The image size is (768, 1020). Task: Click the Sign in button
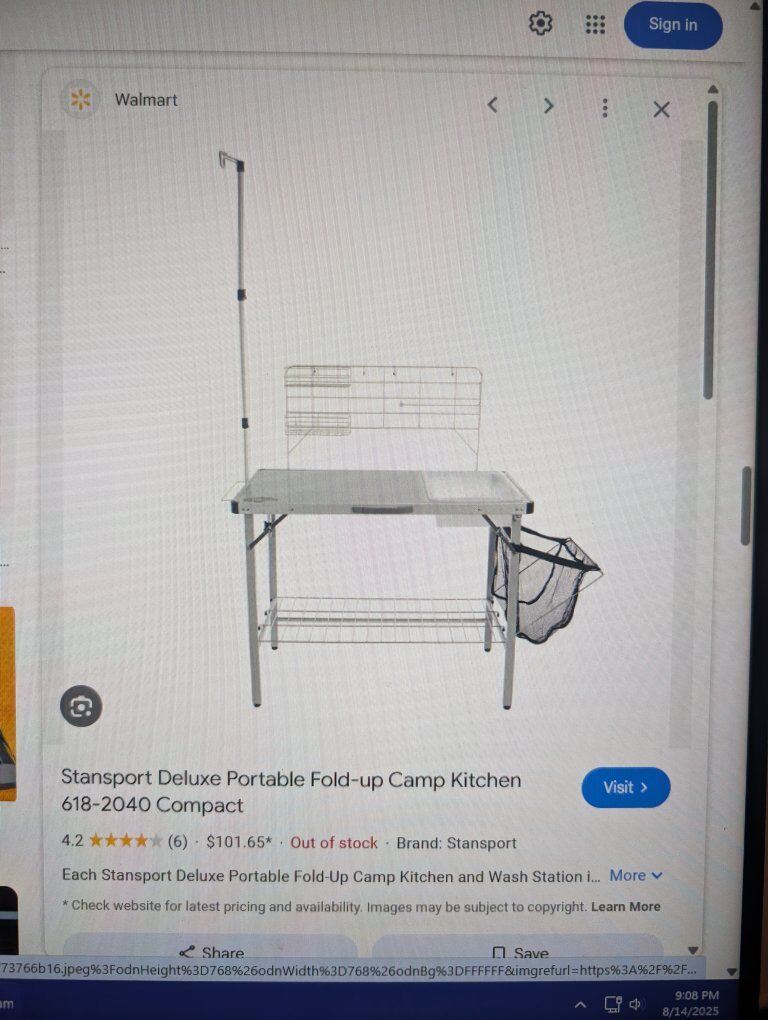pyautogui.click(x=672, y=24)
